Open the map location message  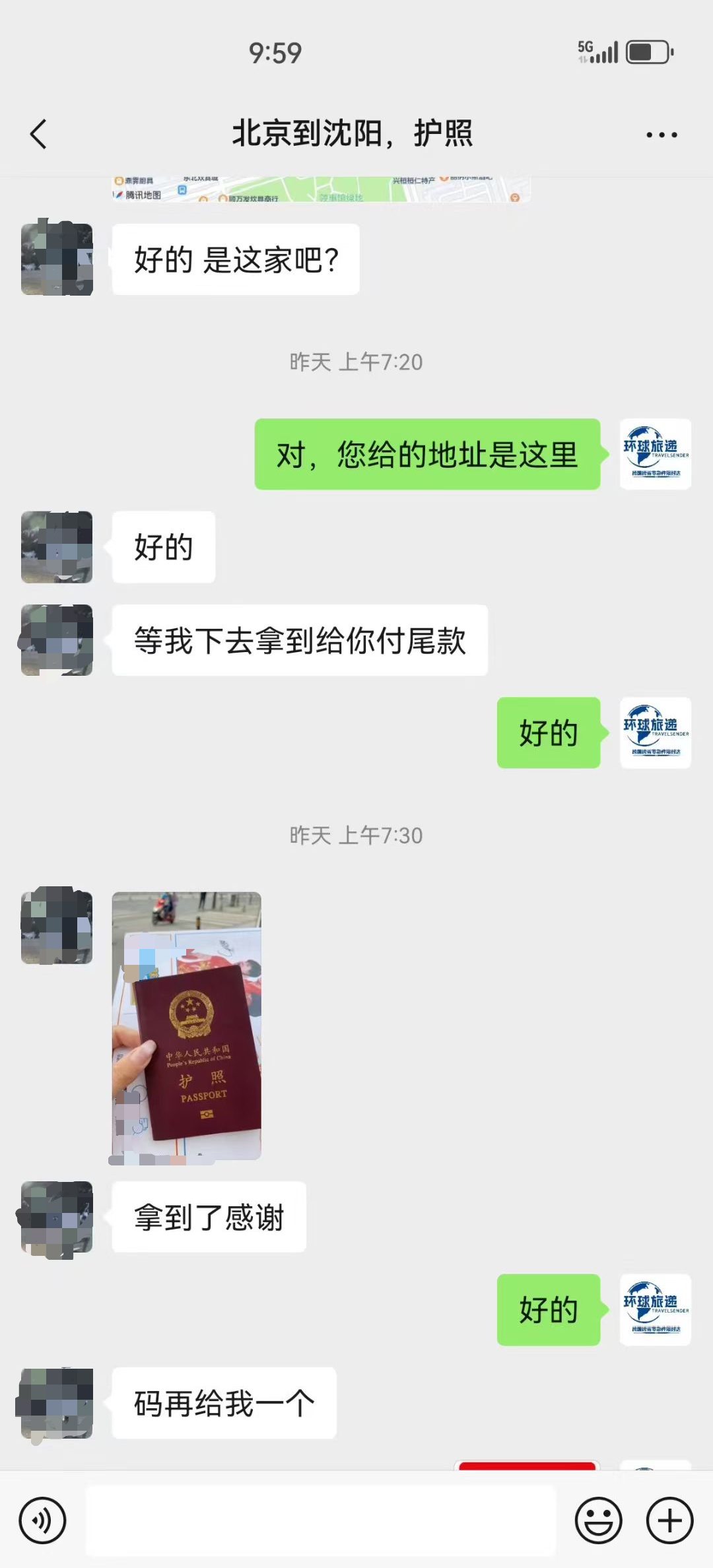[321, 189]
